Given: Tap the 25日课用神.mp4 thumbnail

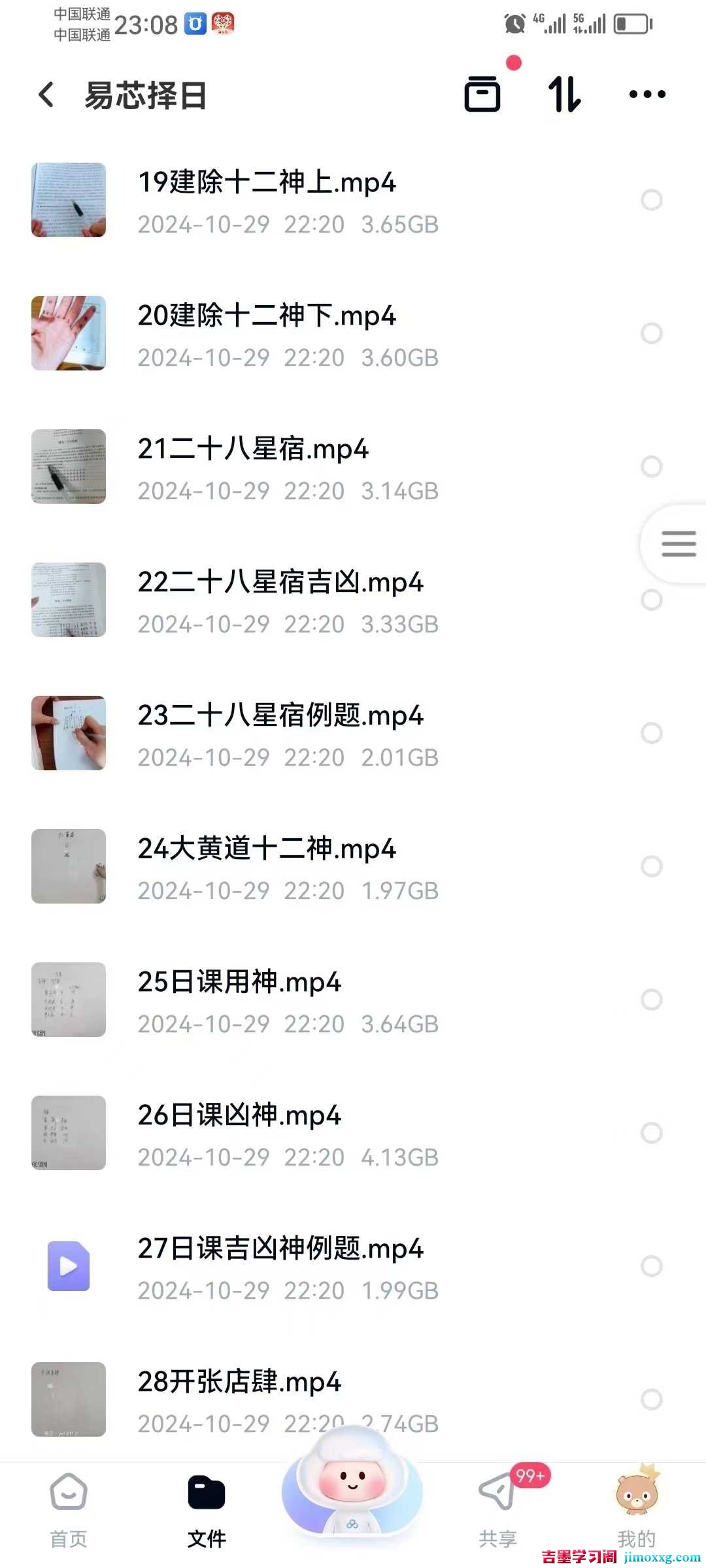Looking at the screenshot, I should (x=68, y=1000).
